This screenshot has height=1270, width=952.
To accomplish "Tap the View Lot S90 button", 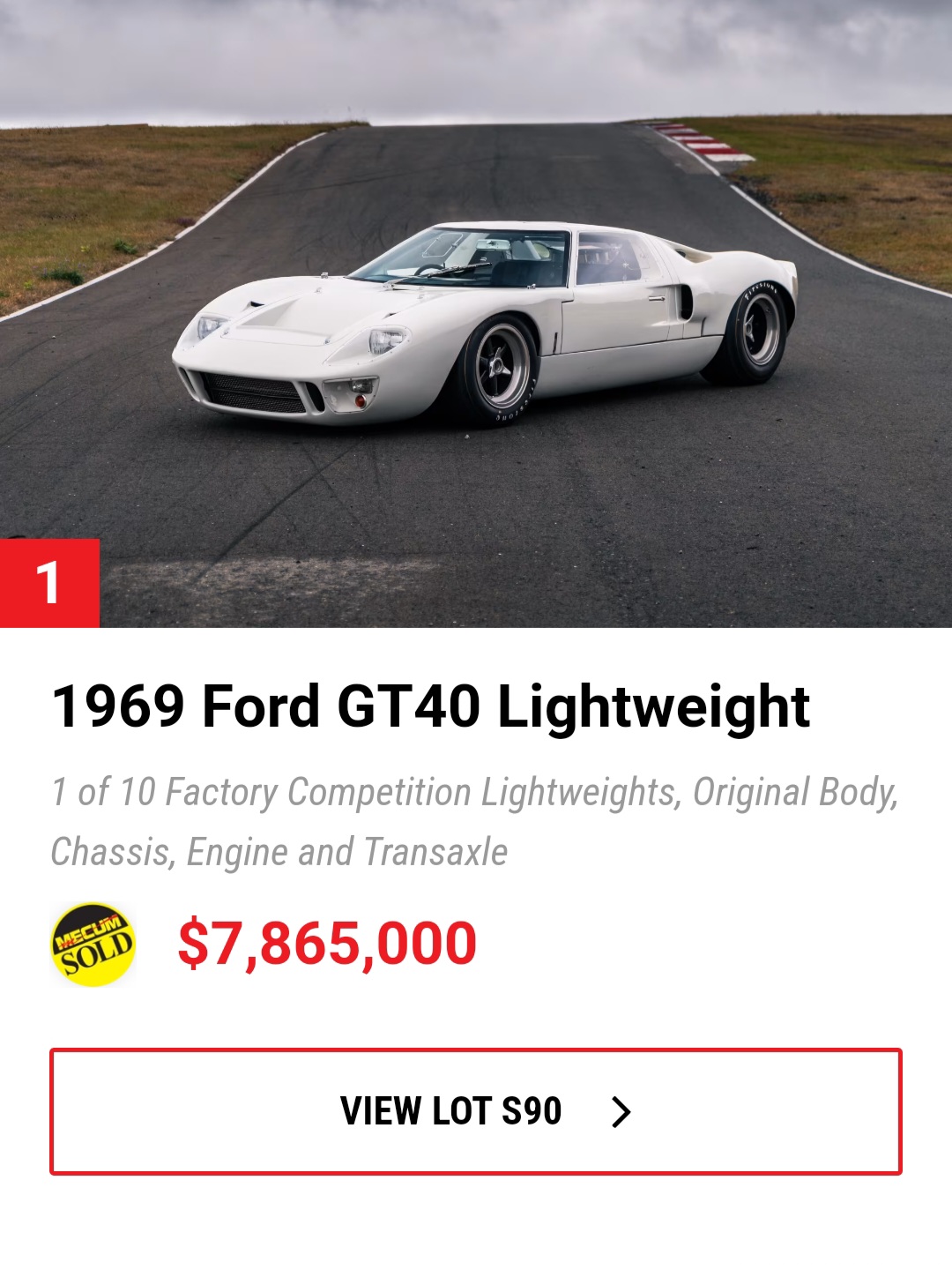I will point(476,1111).
